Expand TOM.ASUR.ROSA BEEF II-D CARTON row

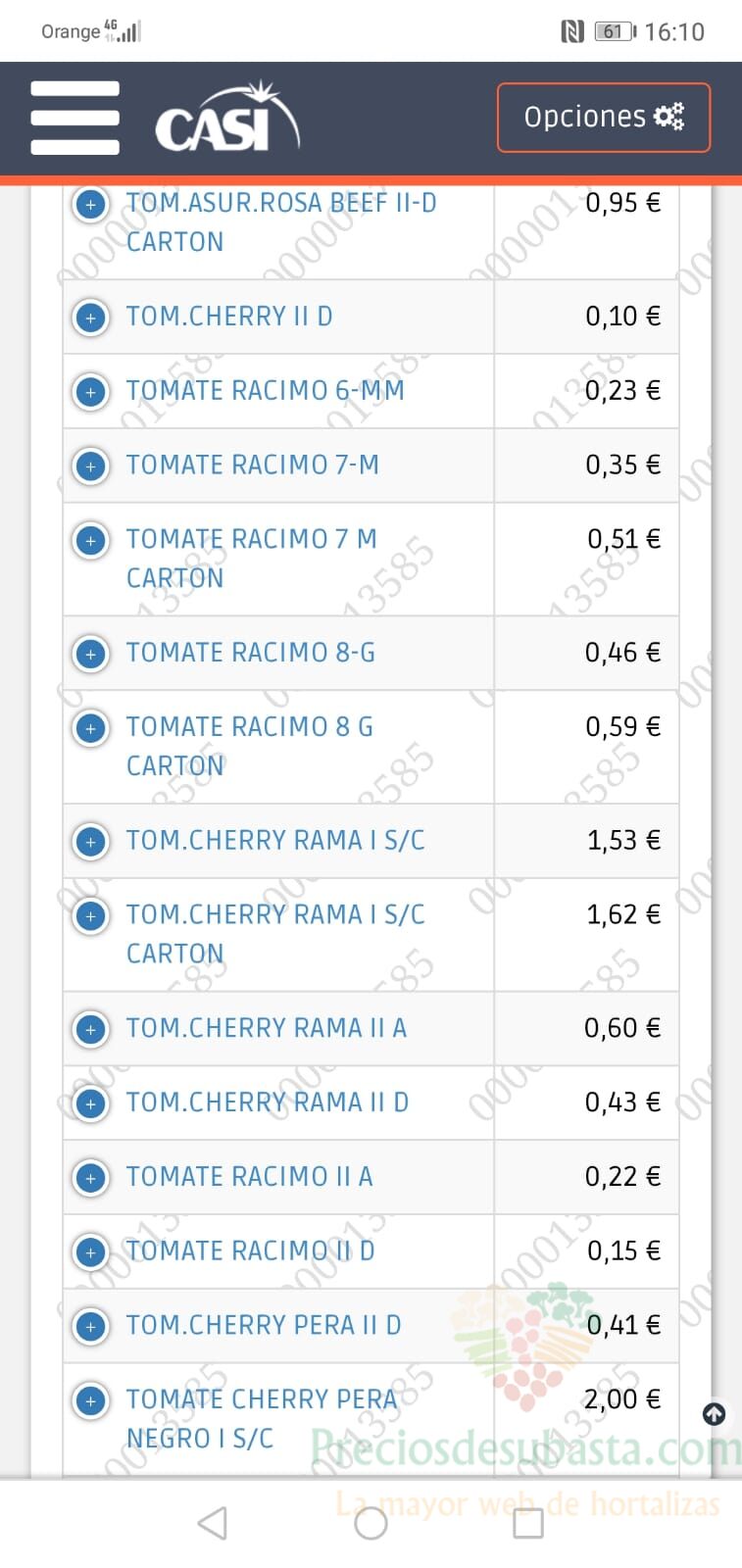pos(91,205)
